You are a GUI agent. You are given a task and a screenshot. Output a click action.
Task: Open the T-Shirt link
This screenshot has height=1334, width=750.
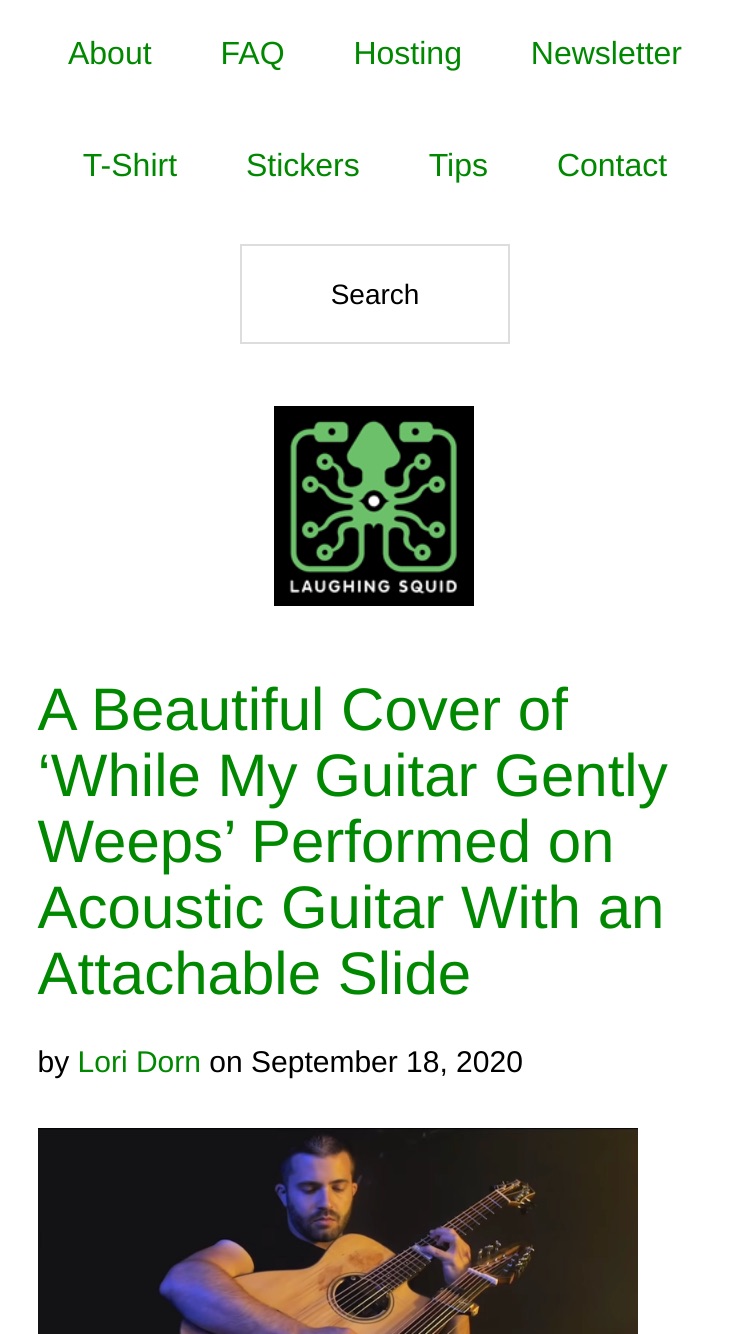130,166
